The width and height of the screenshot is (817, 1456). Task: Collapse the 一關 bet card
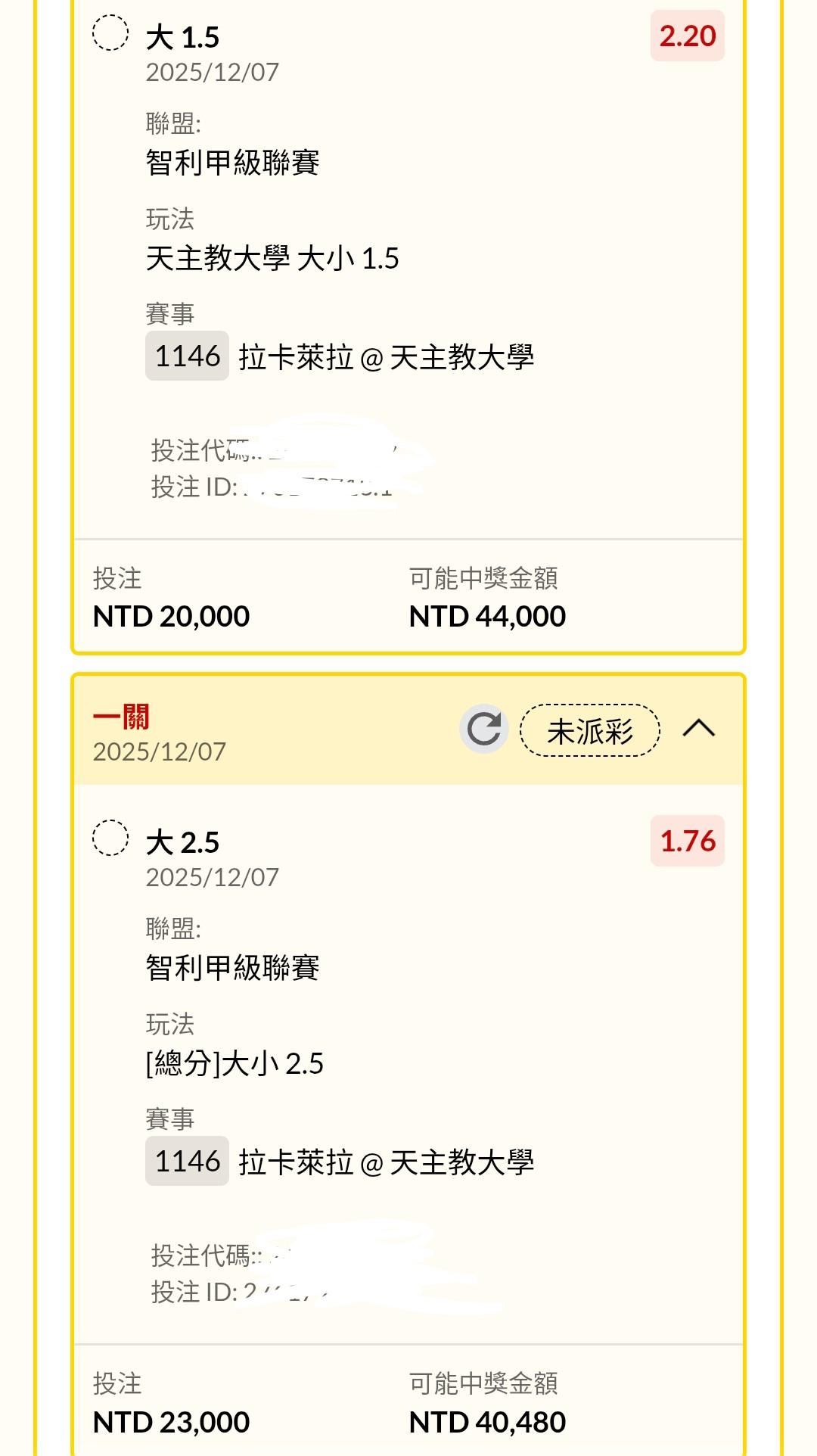click(698, 729)
